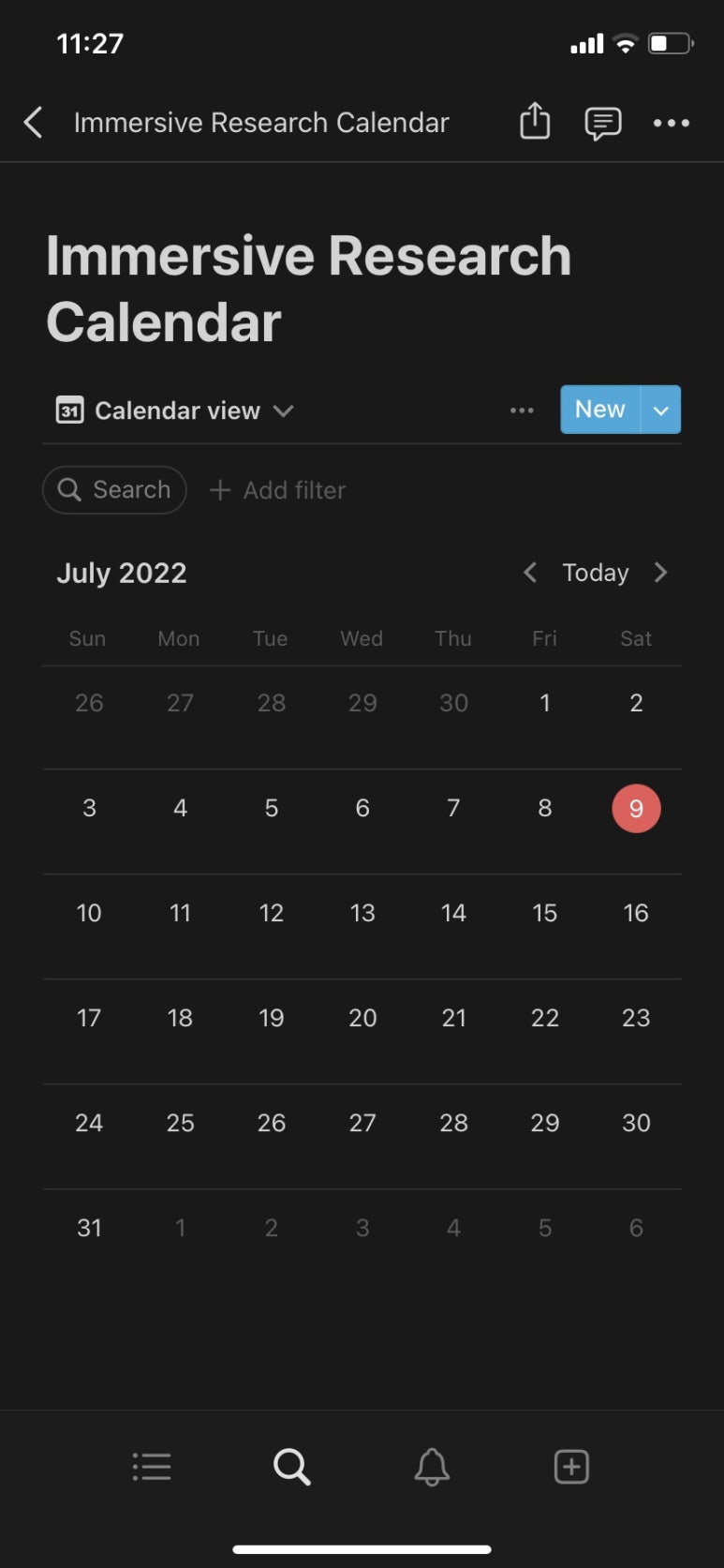
Task: Select July 9 highlighted in red
Action: coord(636,809)
